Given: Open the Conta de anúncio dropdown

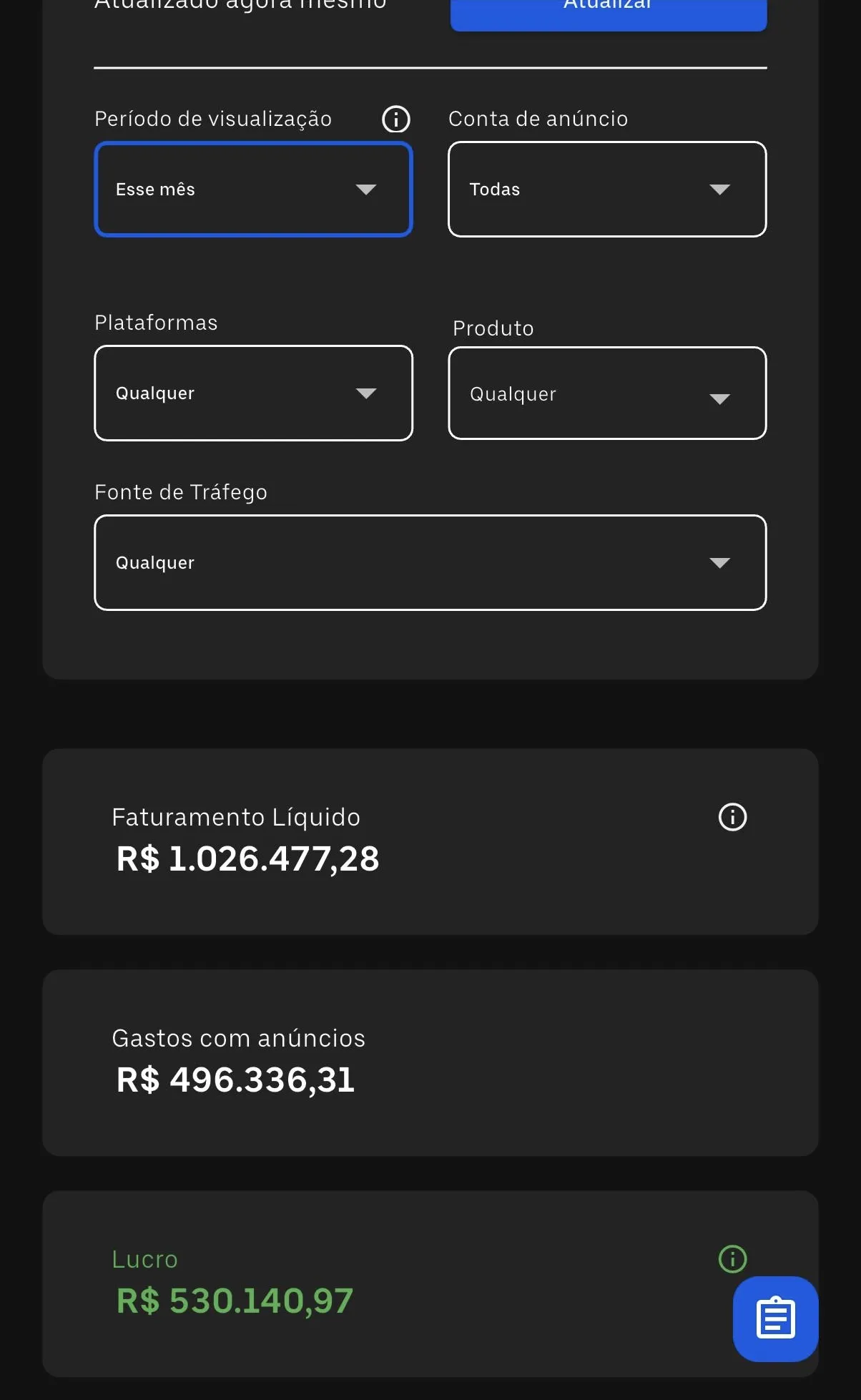Looking at the screenshot, I should [607, 190].
